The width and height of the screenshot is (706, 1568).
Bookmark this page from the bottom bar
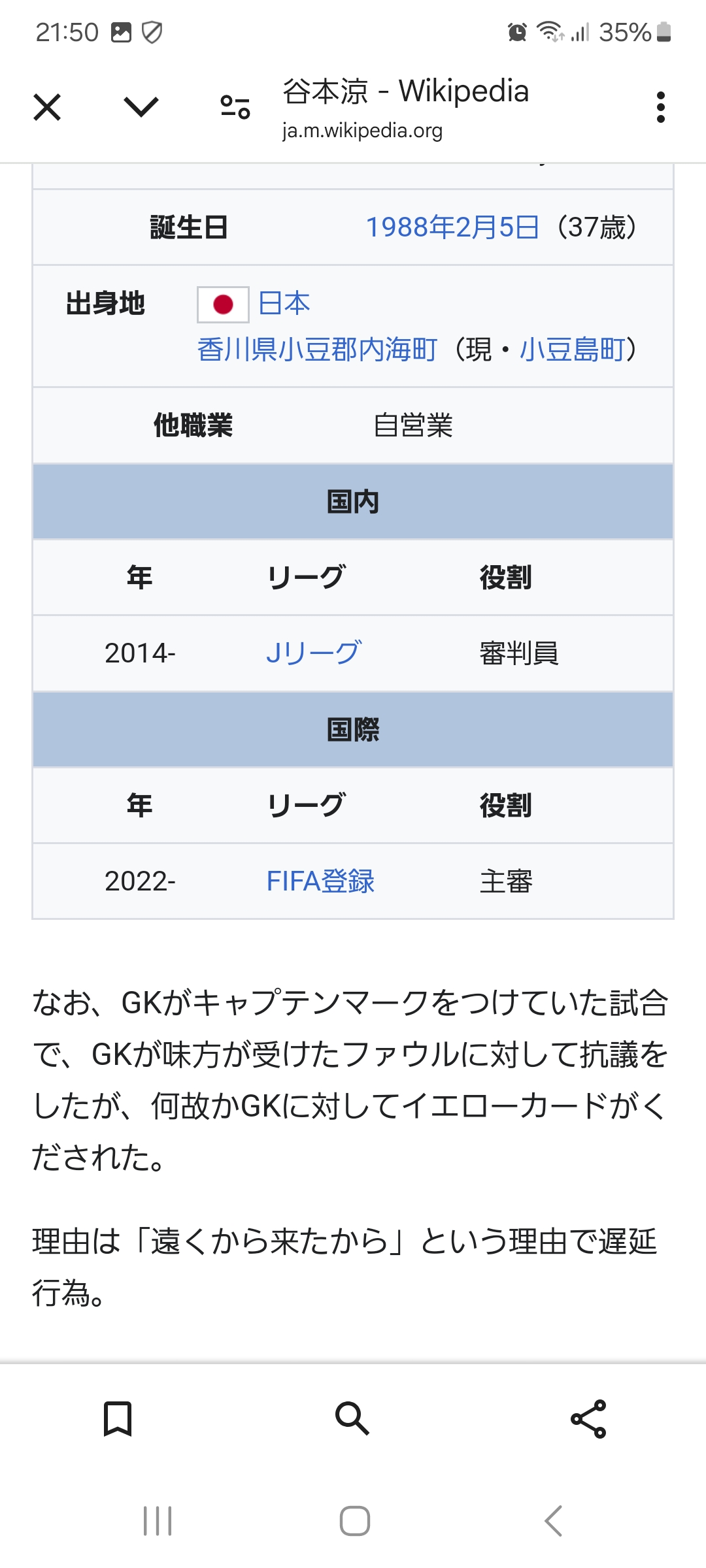click(x=118, y=1419)
